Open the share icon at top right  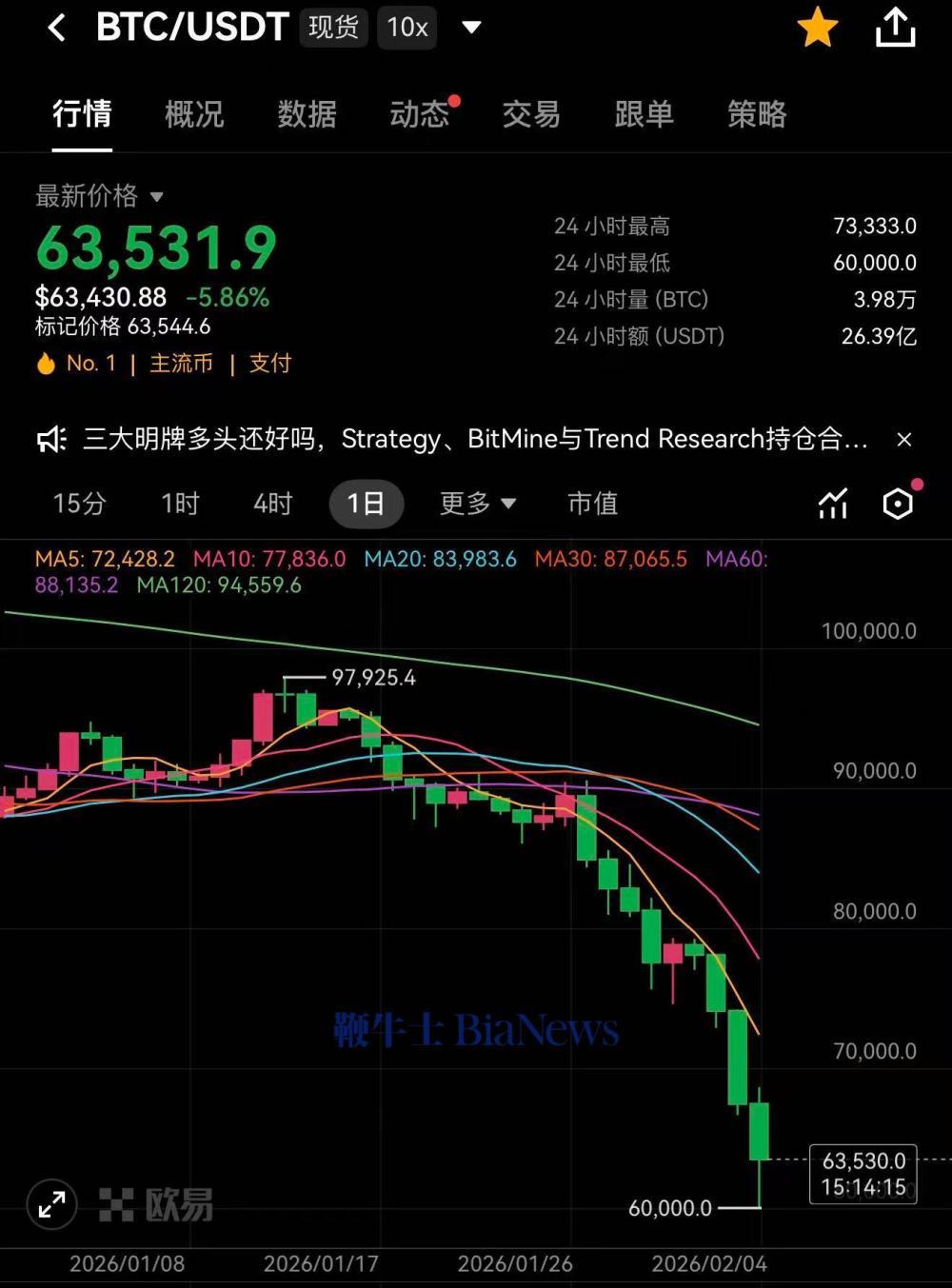(x=894, y=27)
